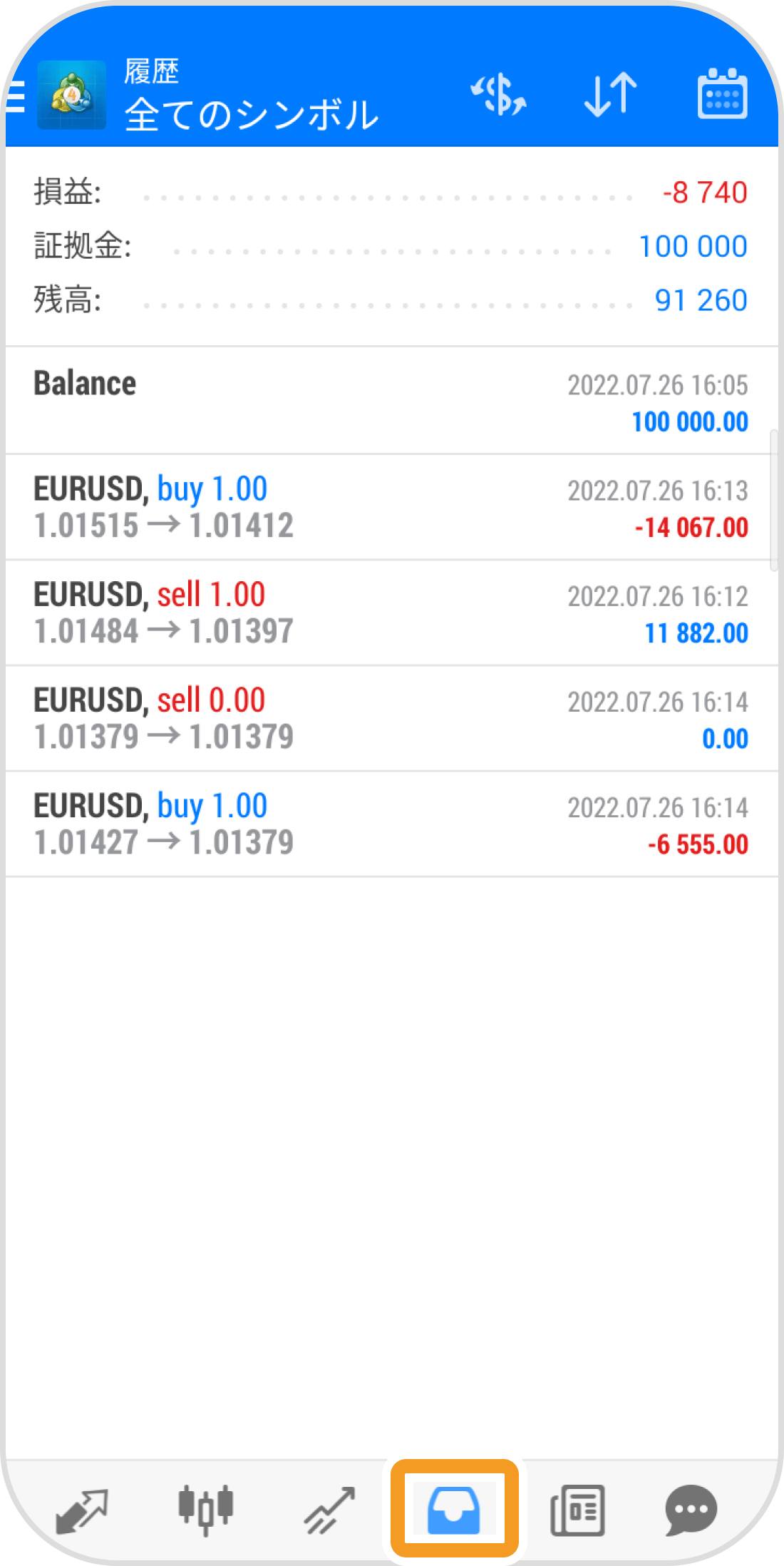Viewport: 784px width, 1566px height.
Task: Open the sort order arrows
Action: tap(610, 94)
